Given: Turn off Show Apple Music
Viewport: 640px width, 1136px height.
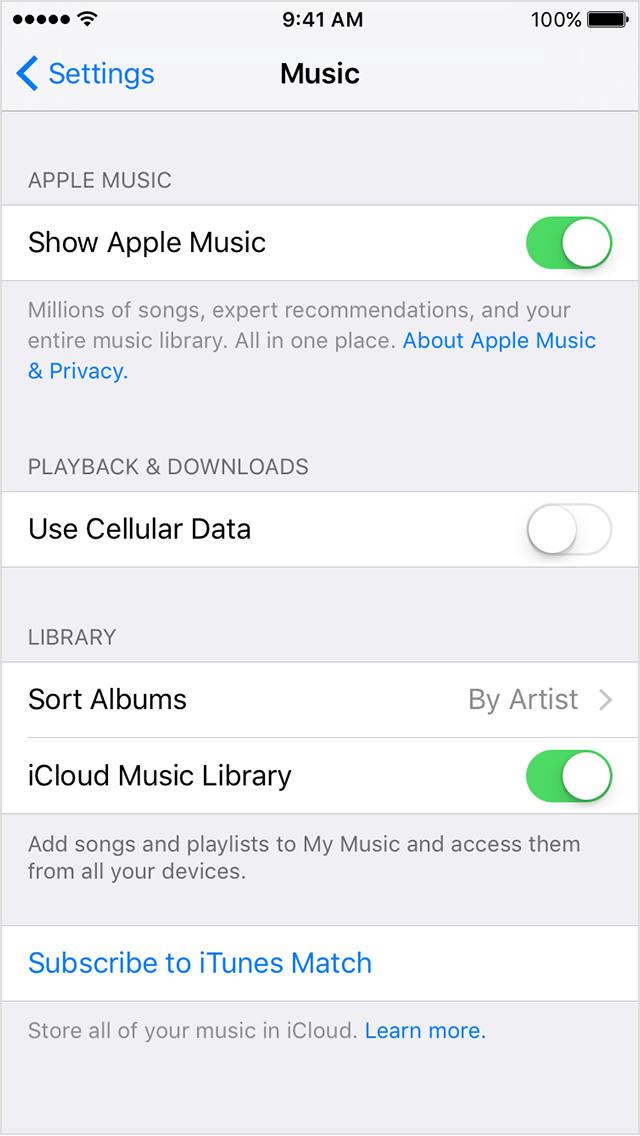Looking at the screenshot, I should (x=569, y=243).
